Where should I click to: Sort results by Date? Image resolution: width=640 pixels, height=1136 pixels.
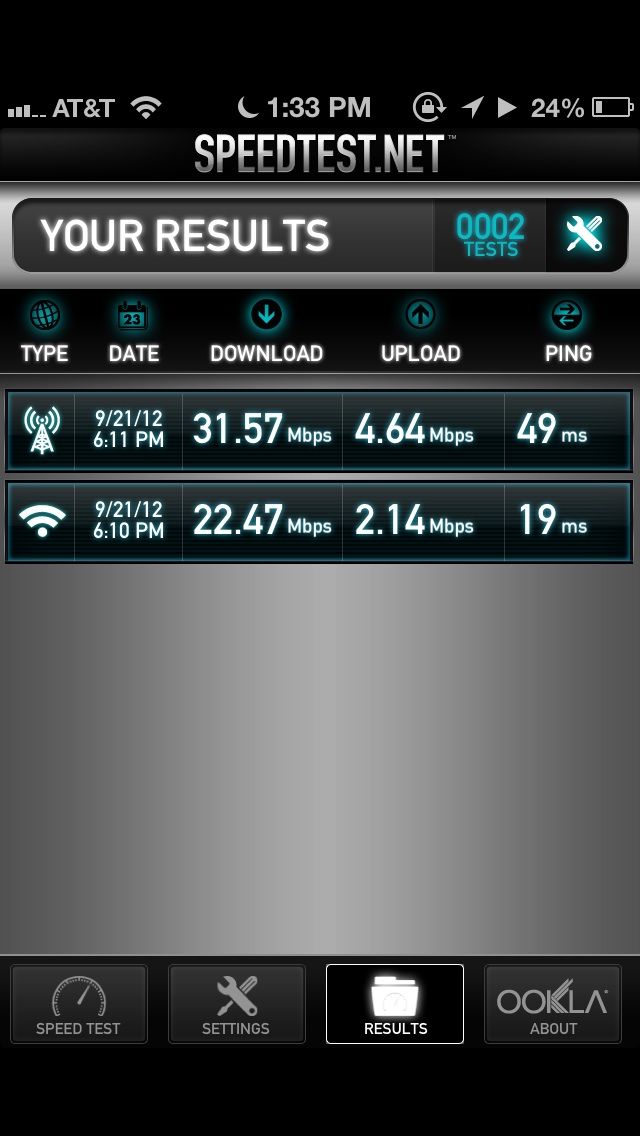133,333
